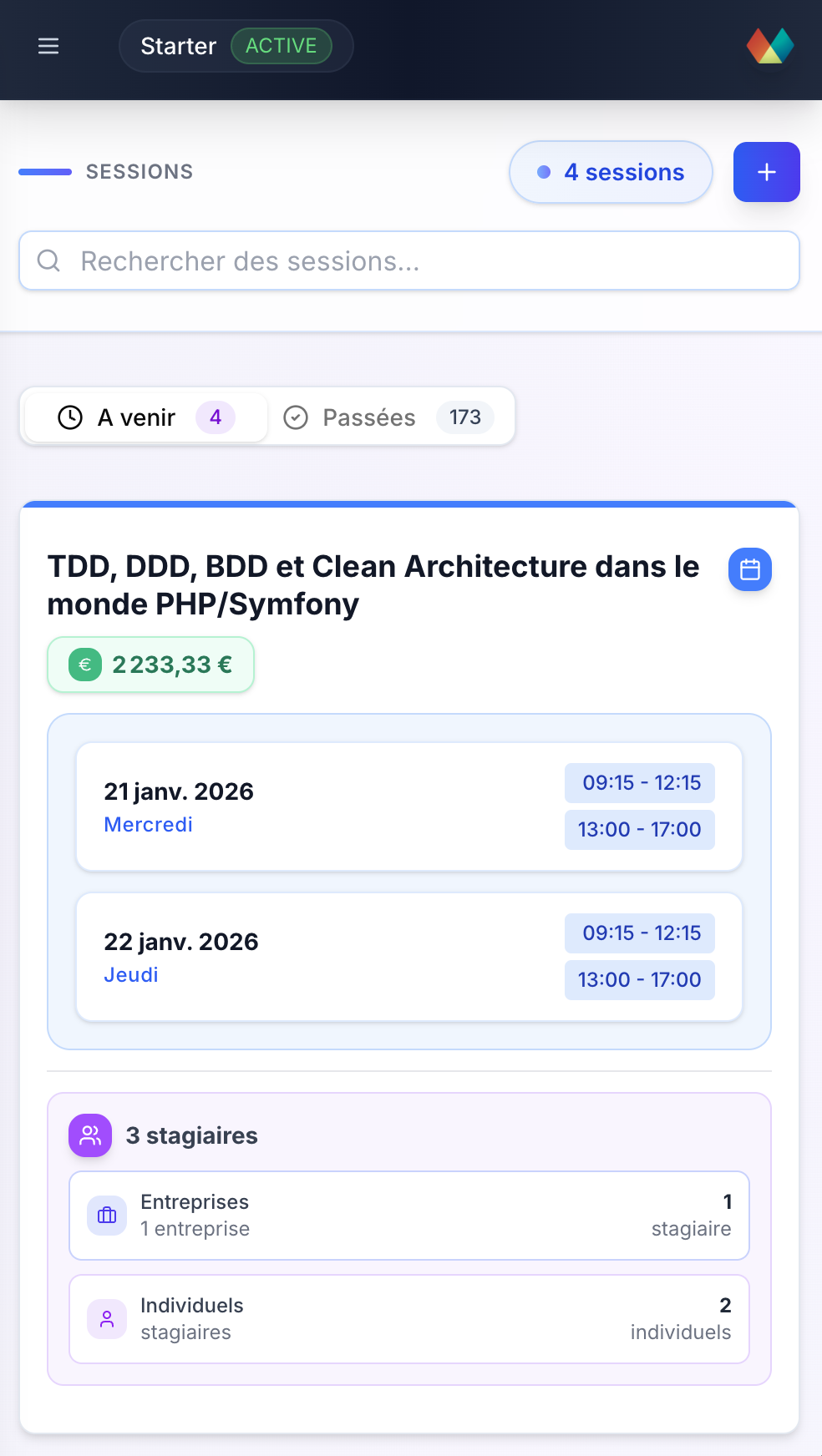Open the 4 sessions counter pill
This screenshot has height=1456, width=822.
611,172
